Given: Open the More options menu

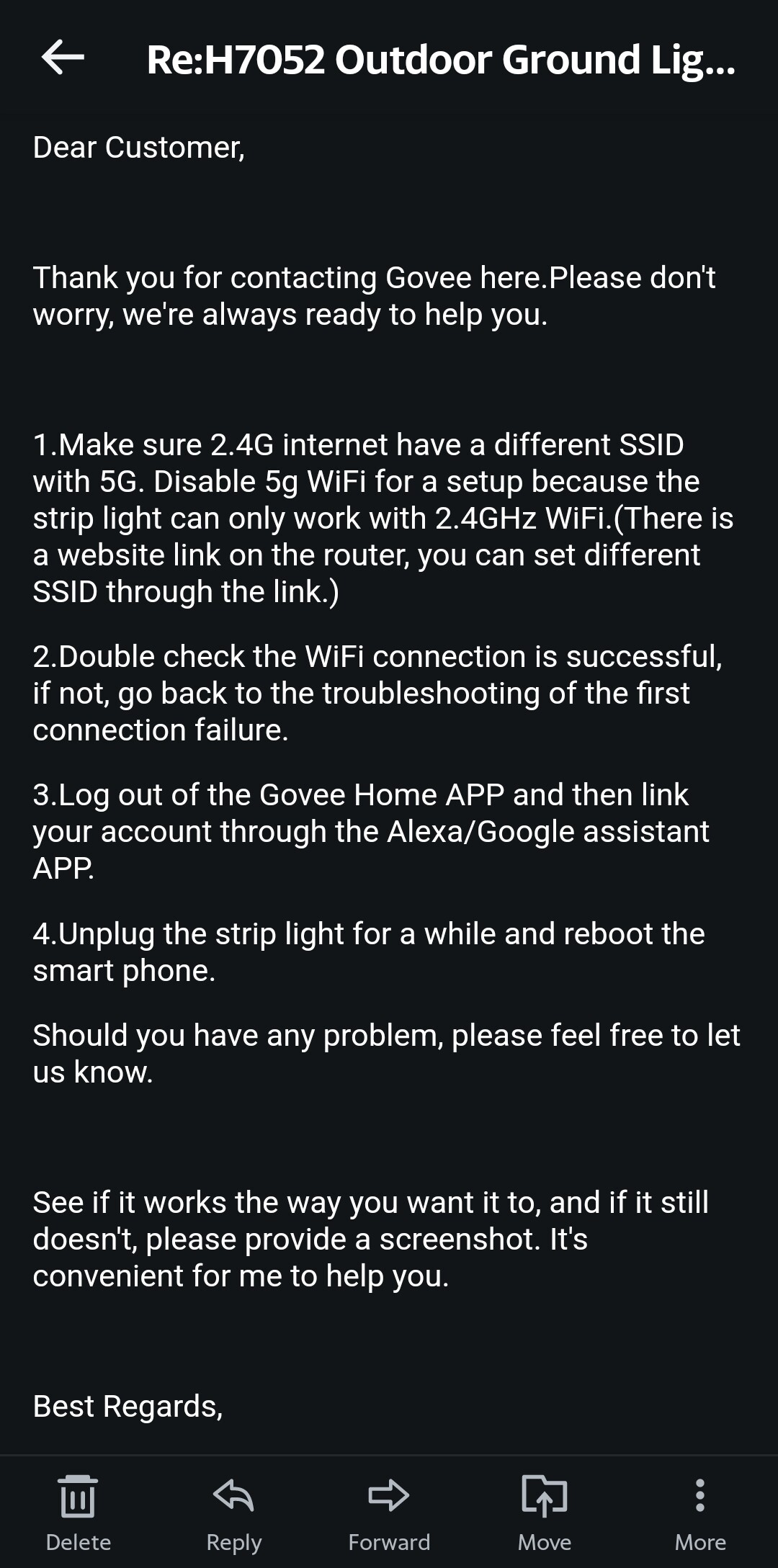Looking at the screenshot, I should (x=699, y=1511).
